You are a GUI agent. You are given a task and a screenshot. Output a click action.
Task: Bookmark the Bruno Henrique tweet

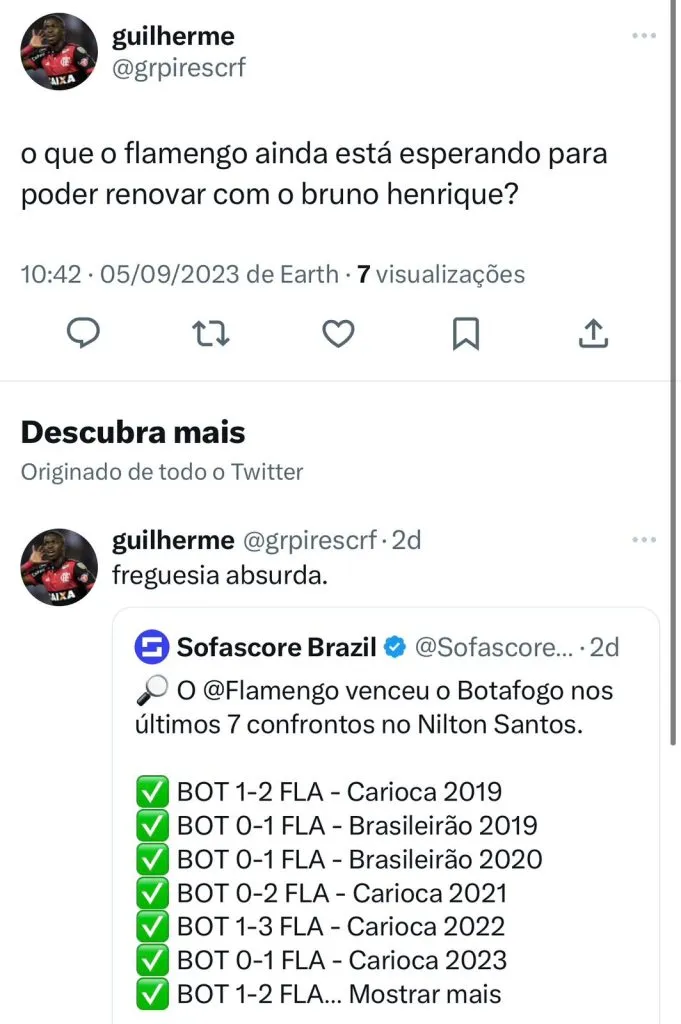click(x=465, y=333)
